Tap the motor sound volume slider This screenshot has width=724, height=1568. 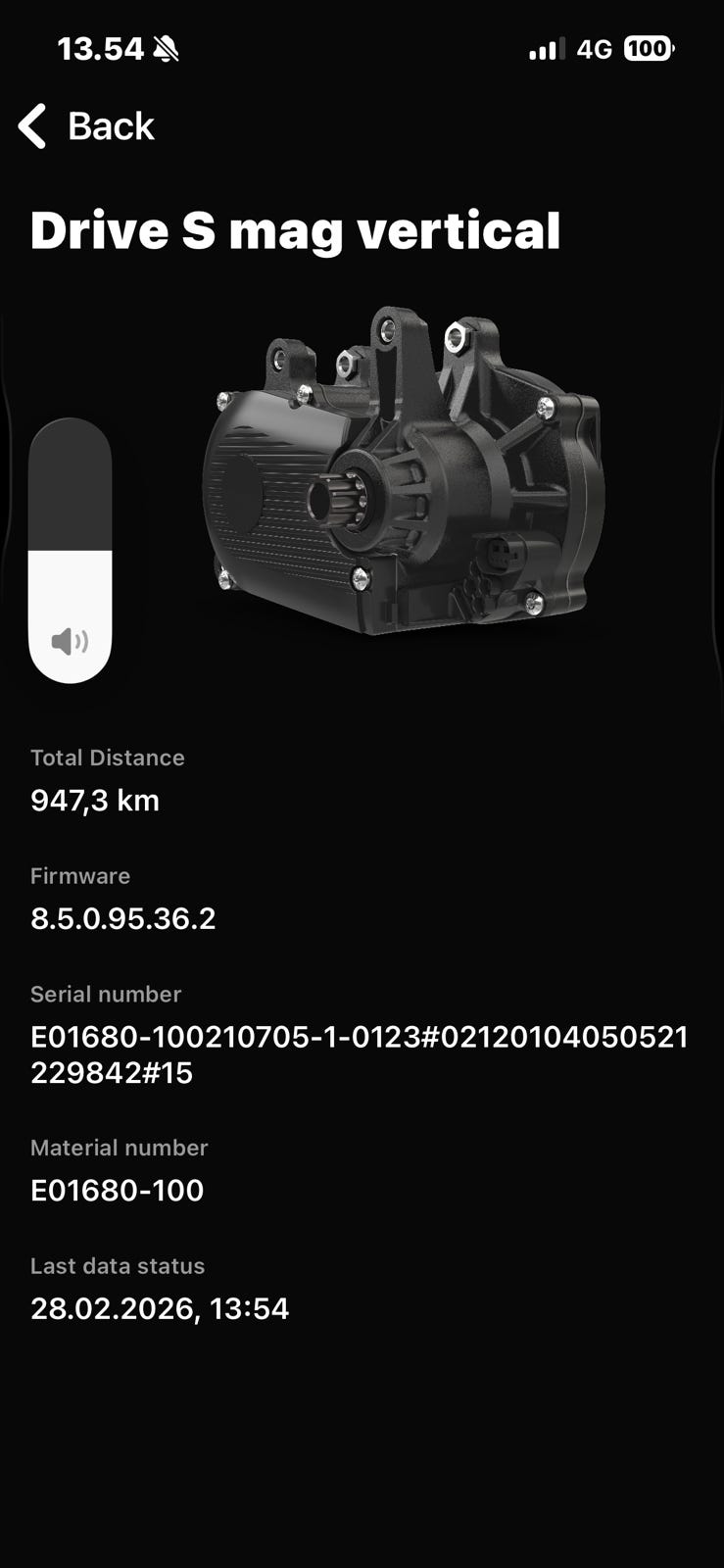pyautogui.click(x=70, y=550)
